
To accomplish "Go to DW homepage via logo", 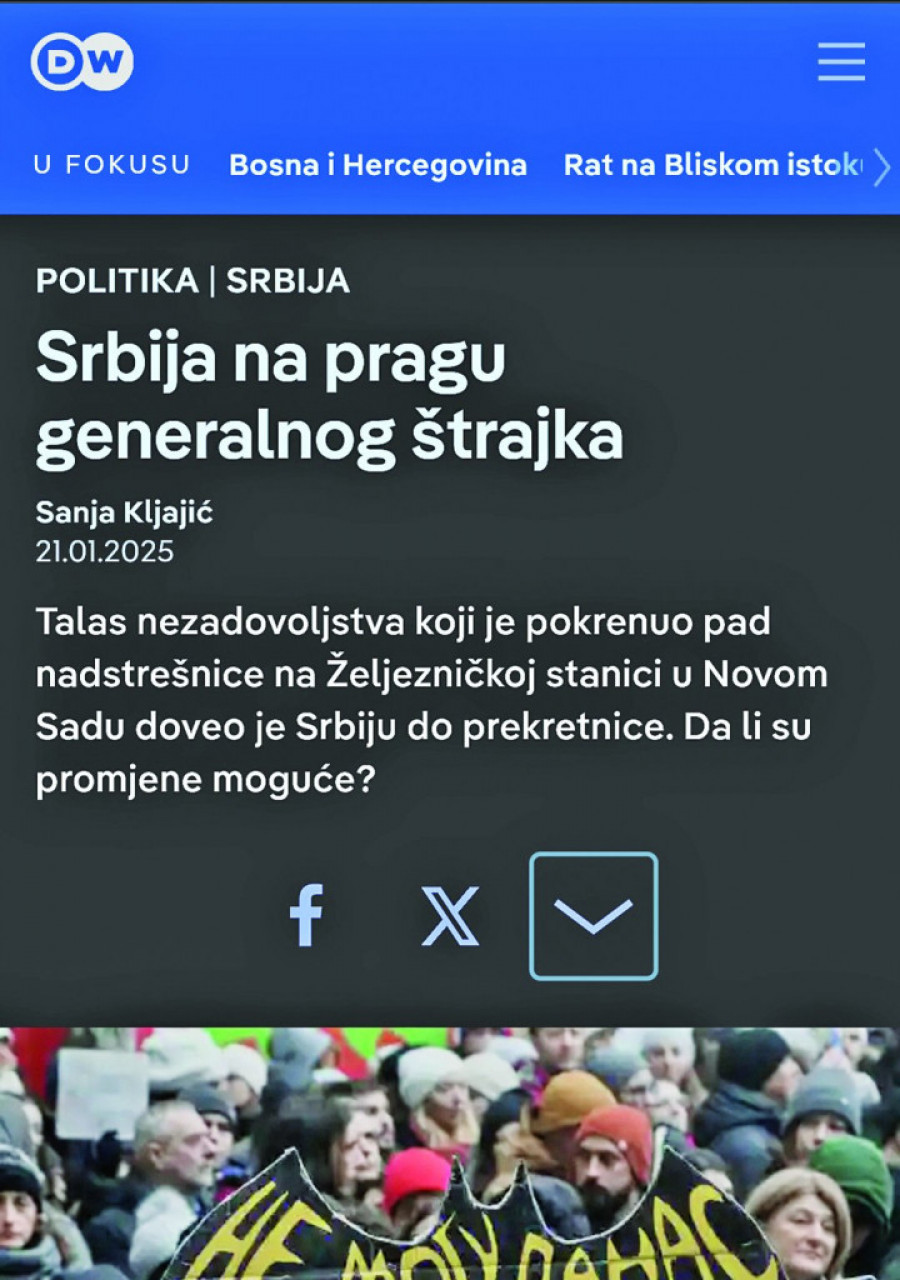I will 82,62.
